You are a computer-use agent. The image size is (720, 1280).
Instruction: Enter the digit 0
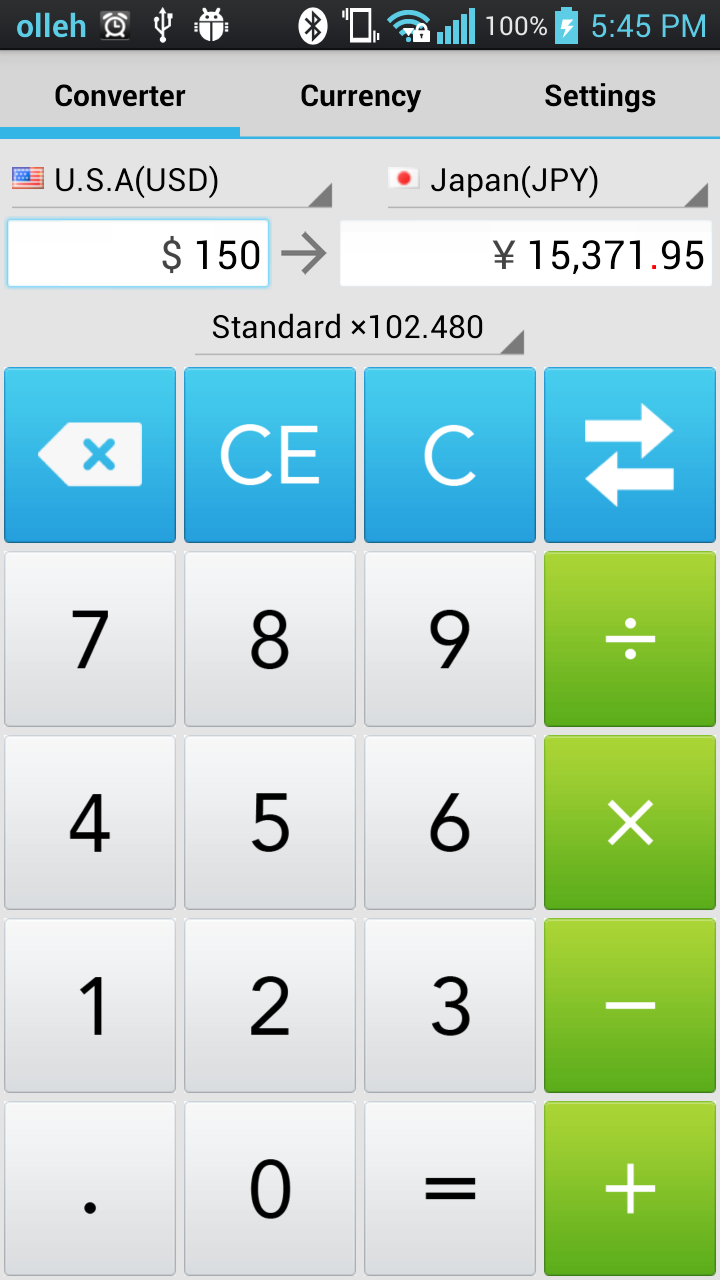(x=270, y=1189)
